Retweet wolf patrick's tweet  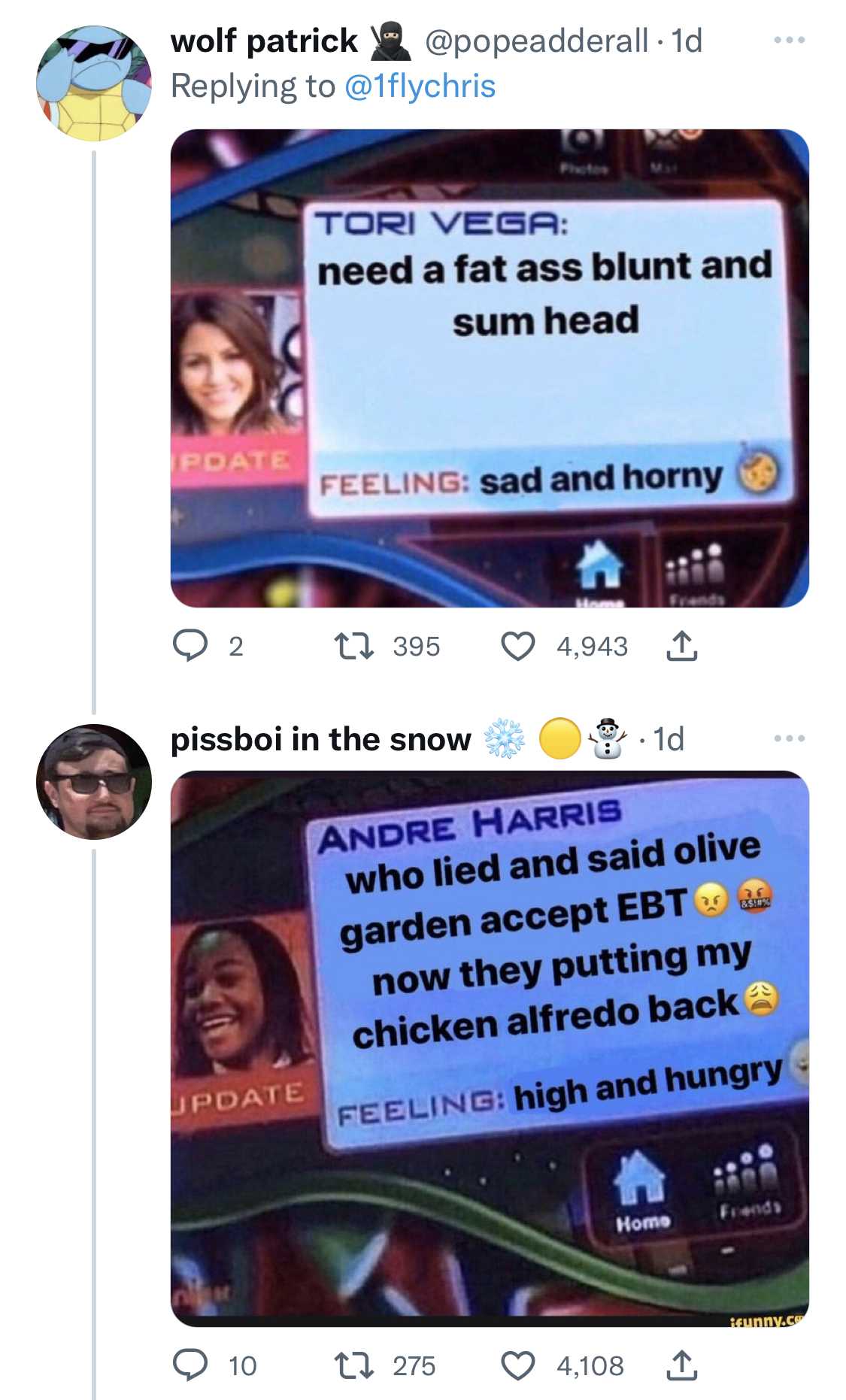point(354,646)
